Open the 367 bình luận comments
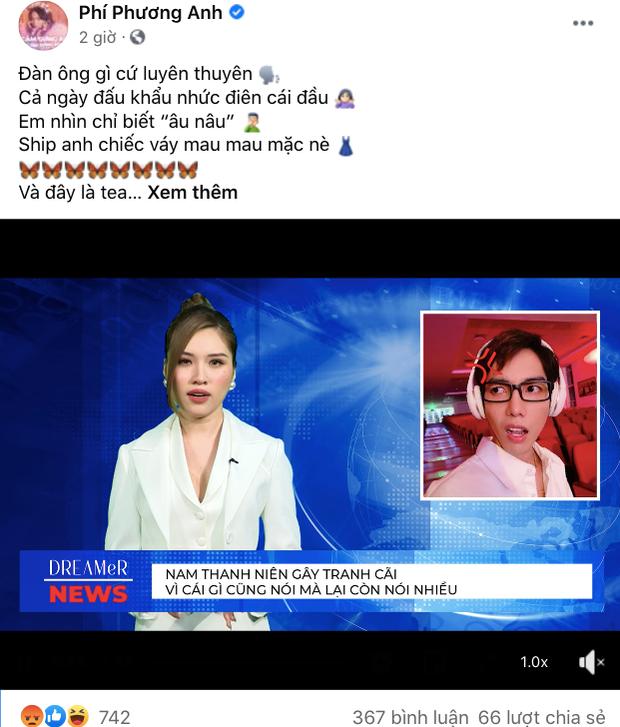The image size is (620, 727). (409, 716)
